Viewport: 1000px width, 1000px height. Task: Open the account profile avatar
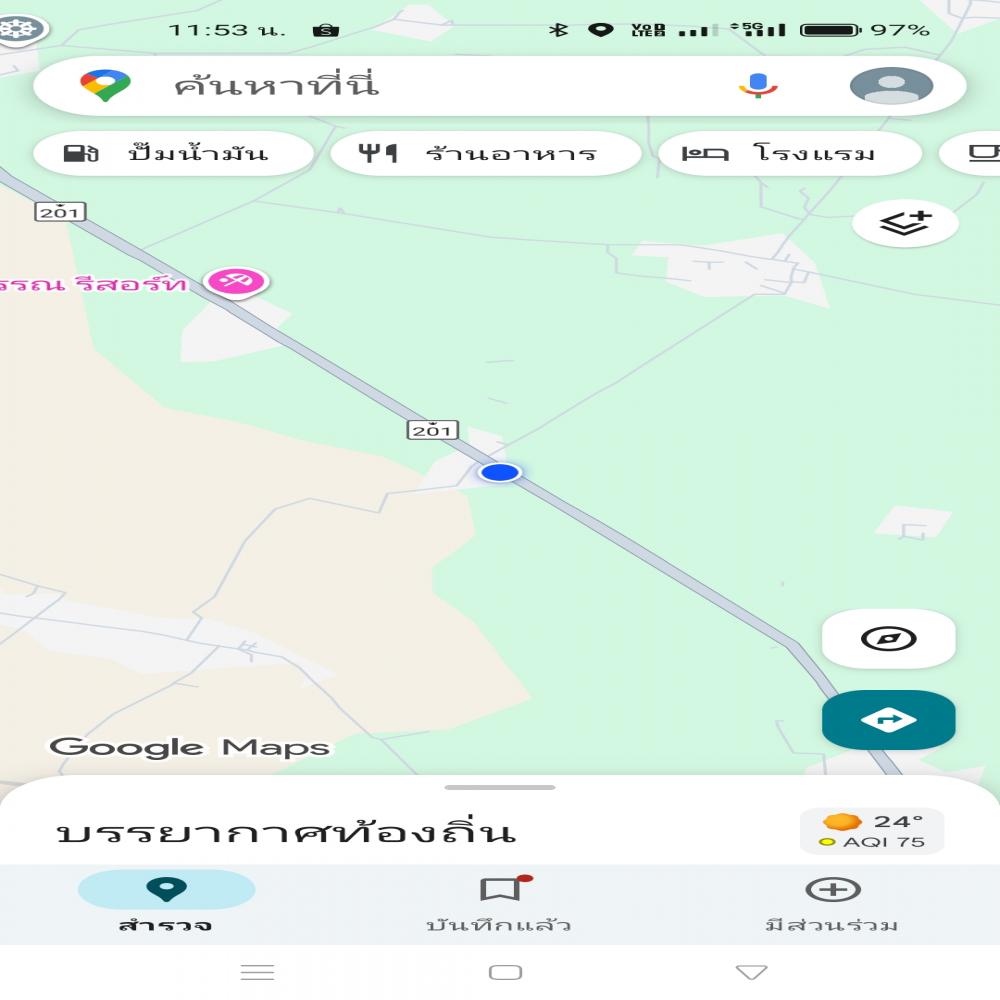pyautogui.click(x=891, y=86)
